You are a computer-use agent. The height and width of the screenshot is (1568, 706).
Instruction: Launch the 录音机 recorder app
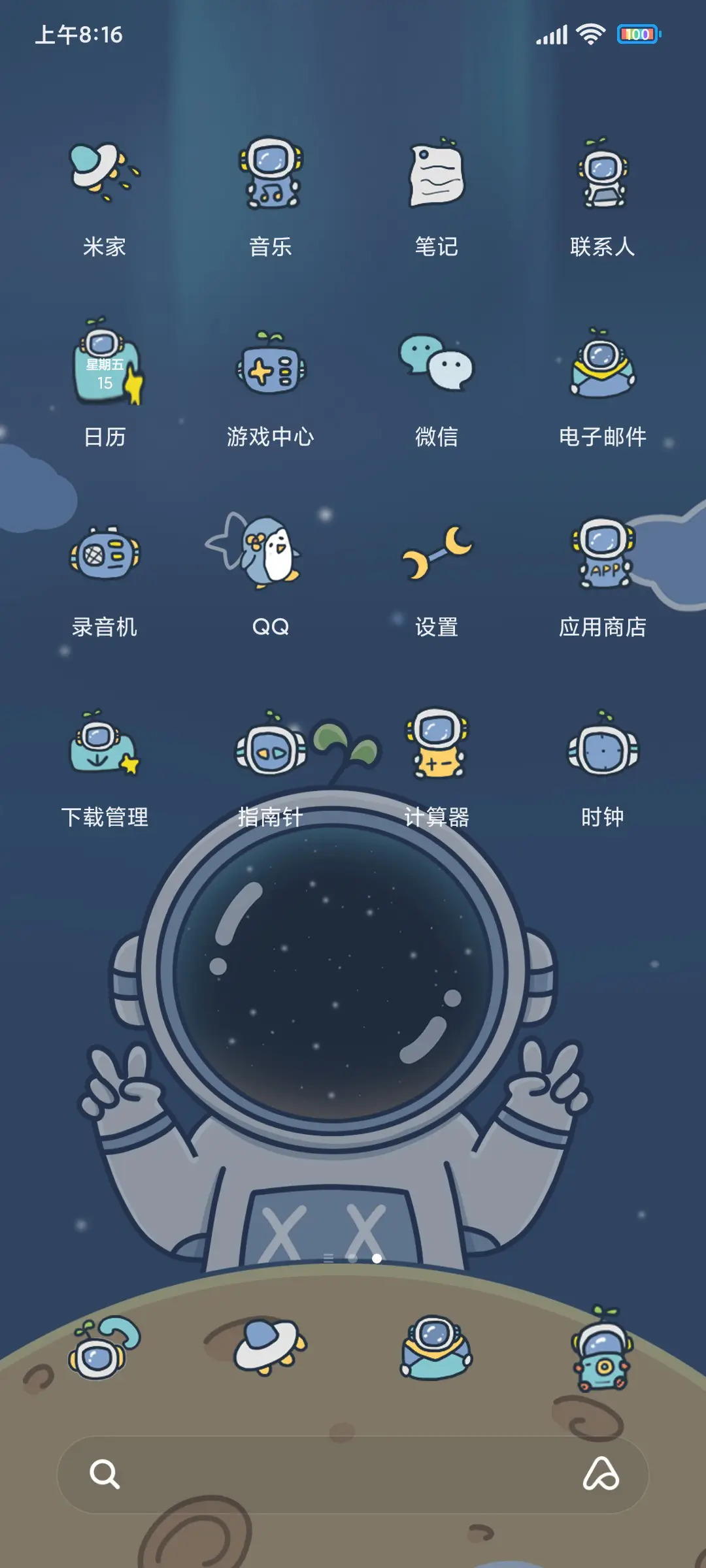pyautogui.click(x=105, y=555)
